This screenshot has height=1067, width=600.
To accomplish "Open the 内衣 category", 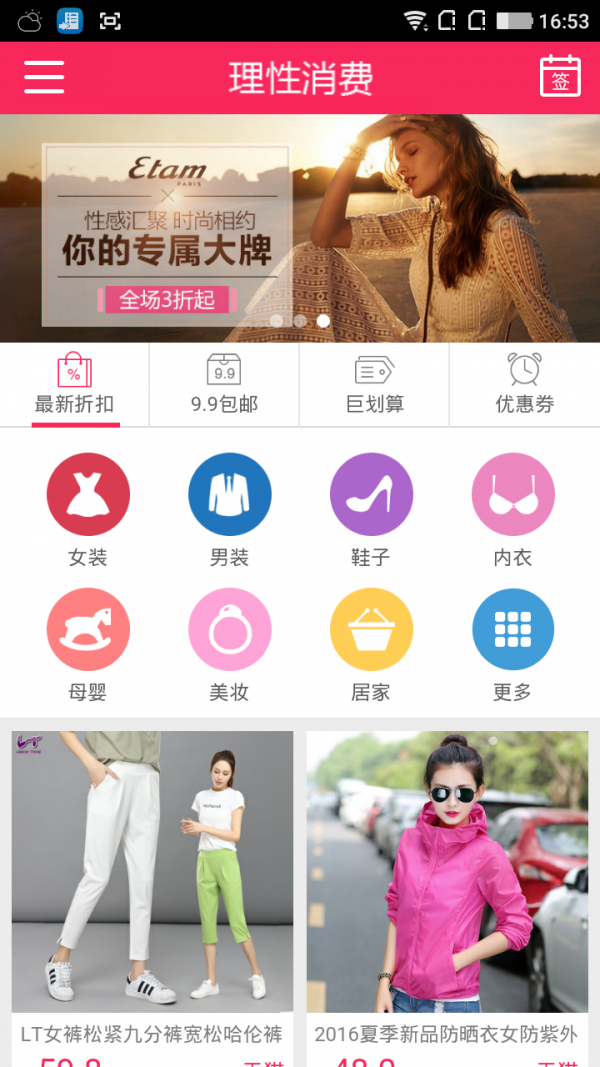I will [x=513, y=510].
